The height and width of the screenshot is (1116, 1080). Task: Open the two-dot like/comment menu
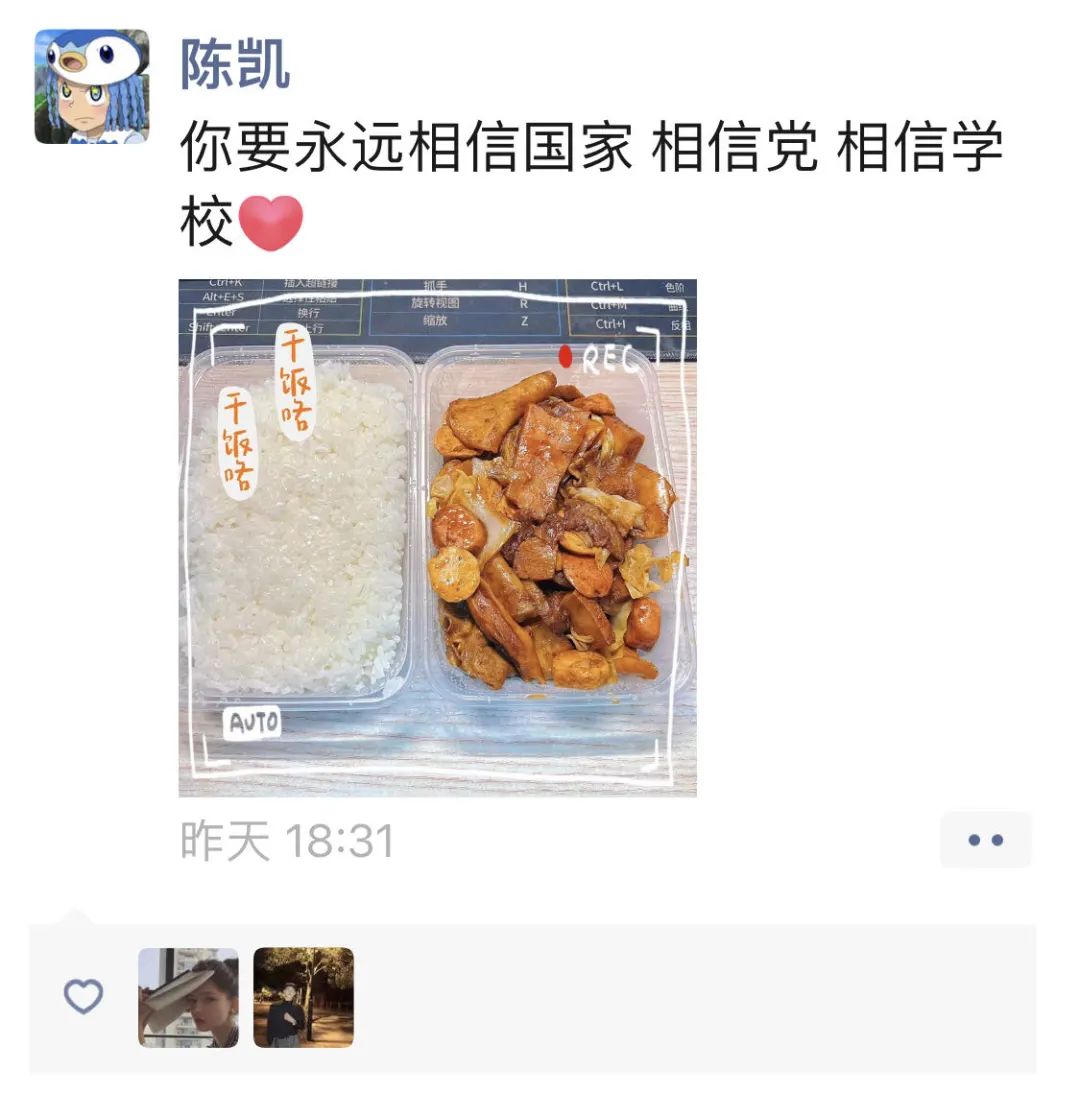985,840
